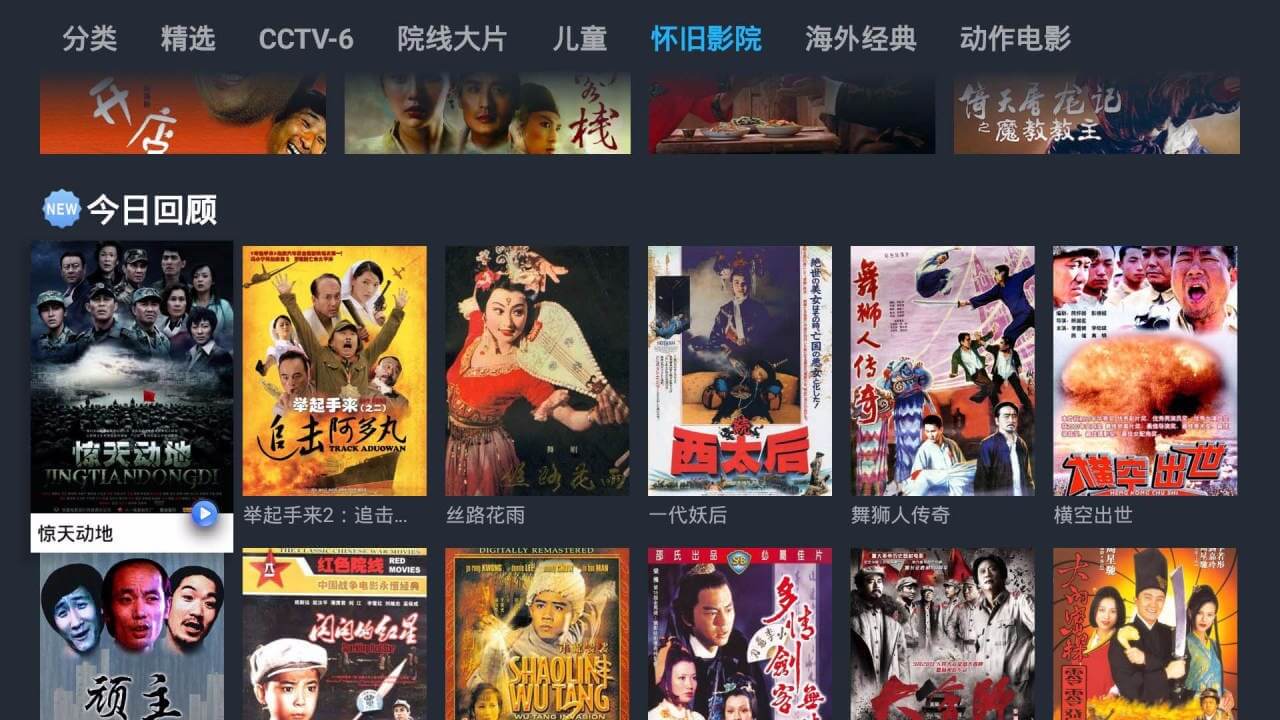
Task: Open the 倚天屠龙记之魔教教主 banner
Action: 1096,112
